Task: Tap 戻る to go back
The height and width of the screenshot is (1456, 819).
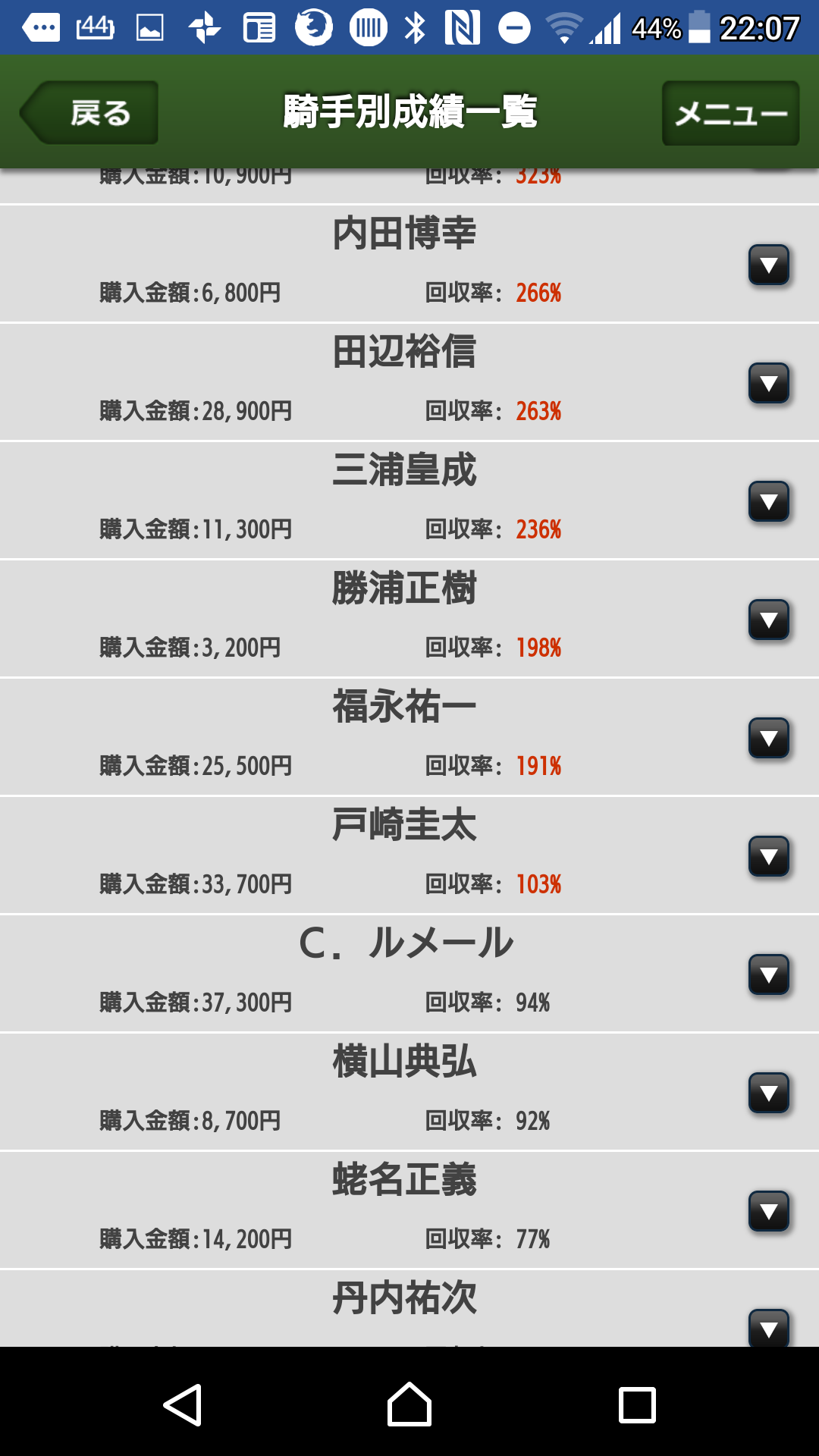Action: 89,111
